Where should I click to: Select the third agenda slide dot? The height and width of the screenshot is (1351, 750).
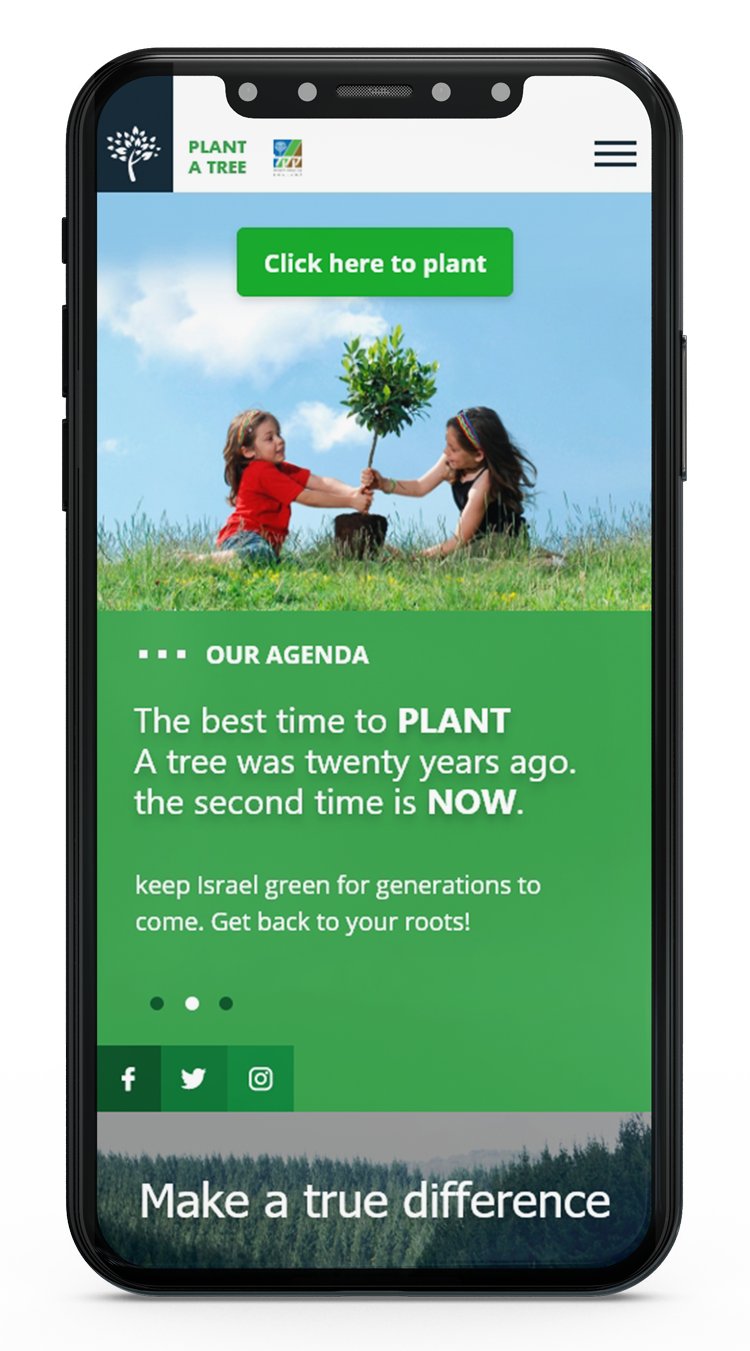(226, 1003)
